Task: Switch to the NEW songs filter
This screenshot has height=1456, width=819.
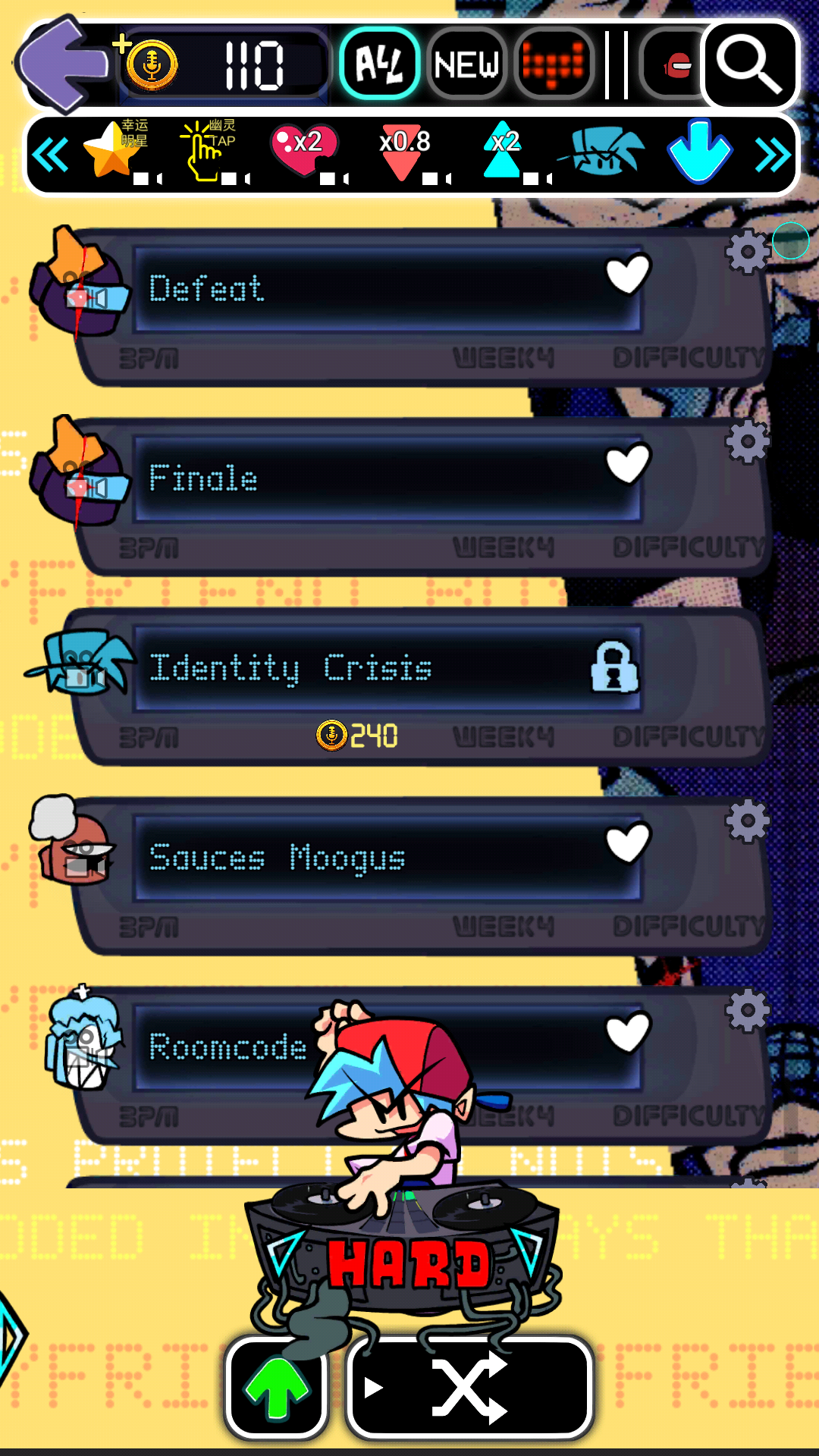Action: tap(466, 64)
